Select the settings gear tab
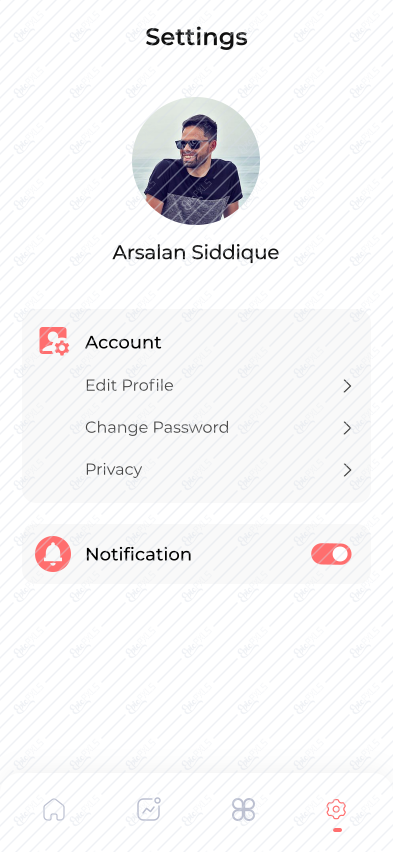393x852 pixels. [x=336, y=810]
